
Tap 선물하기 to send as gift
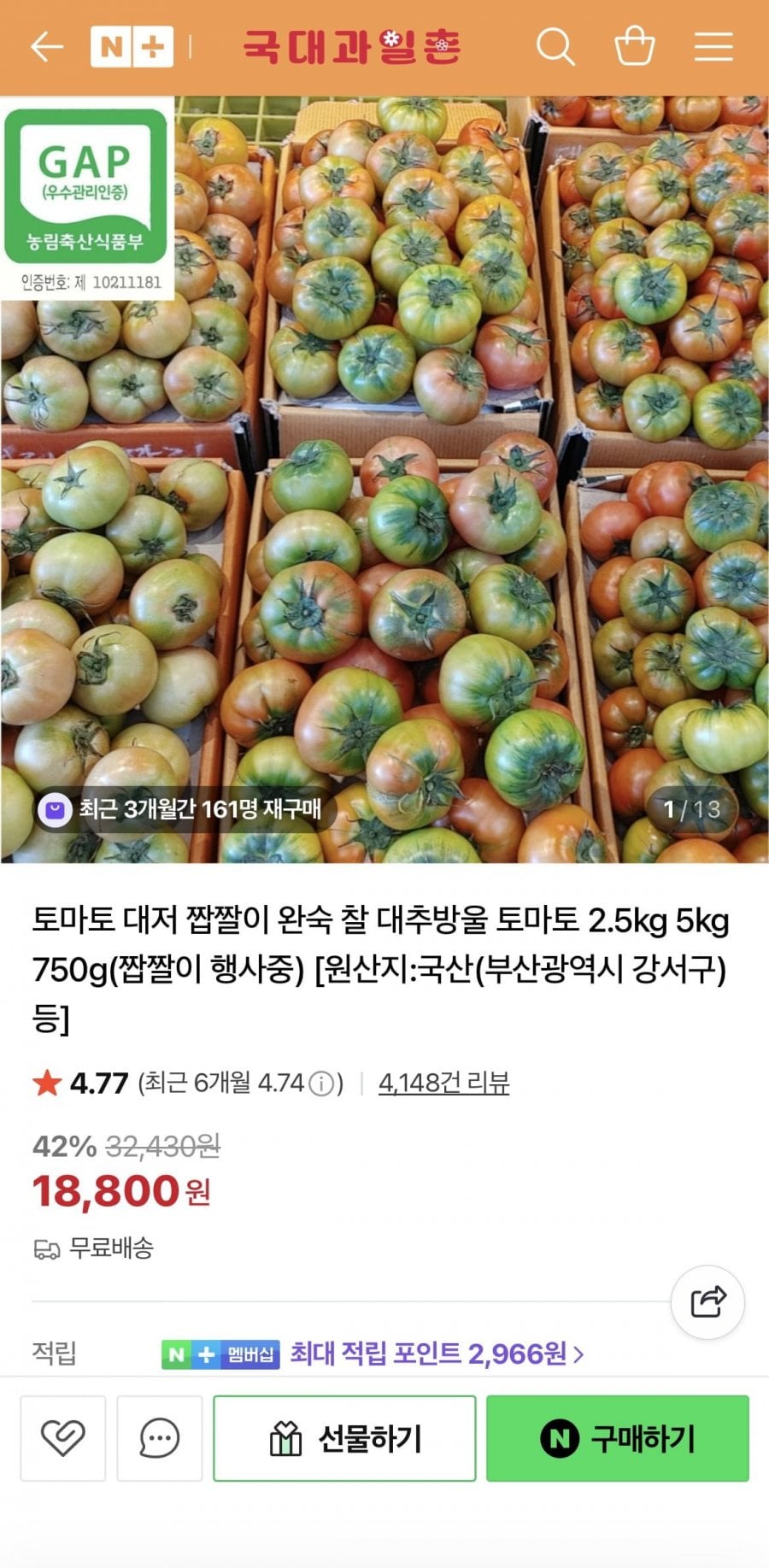coord(344,1438)
